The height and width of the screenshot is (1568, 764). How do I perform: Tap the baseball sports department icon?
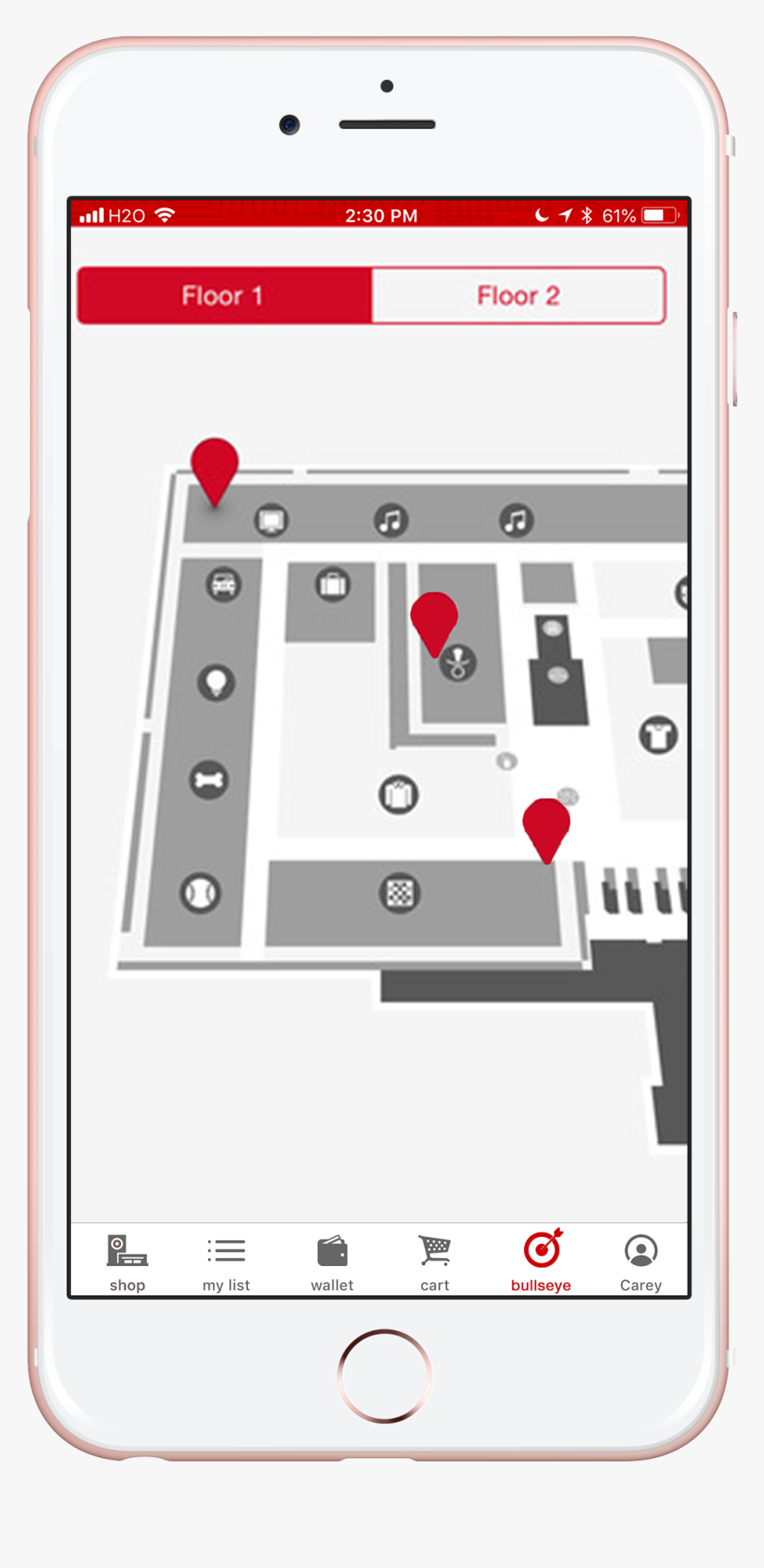point(201,893)
